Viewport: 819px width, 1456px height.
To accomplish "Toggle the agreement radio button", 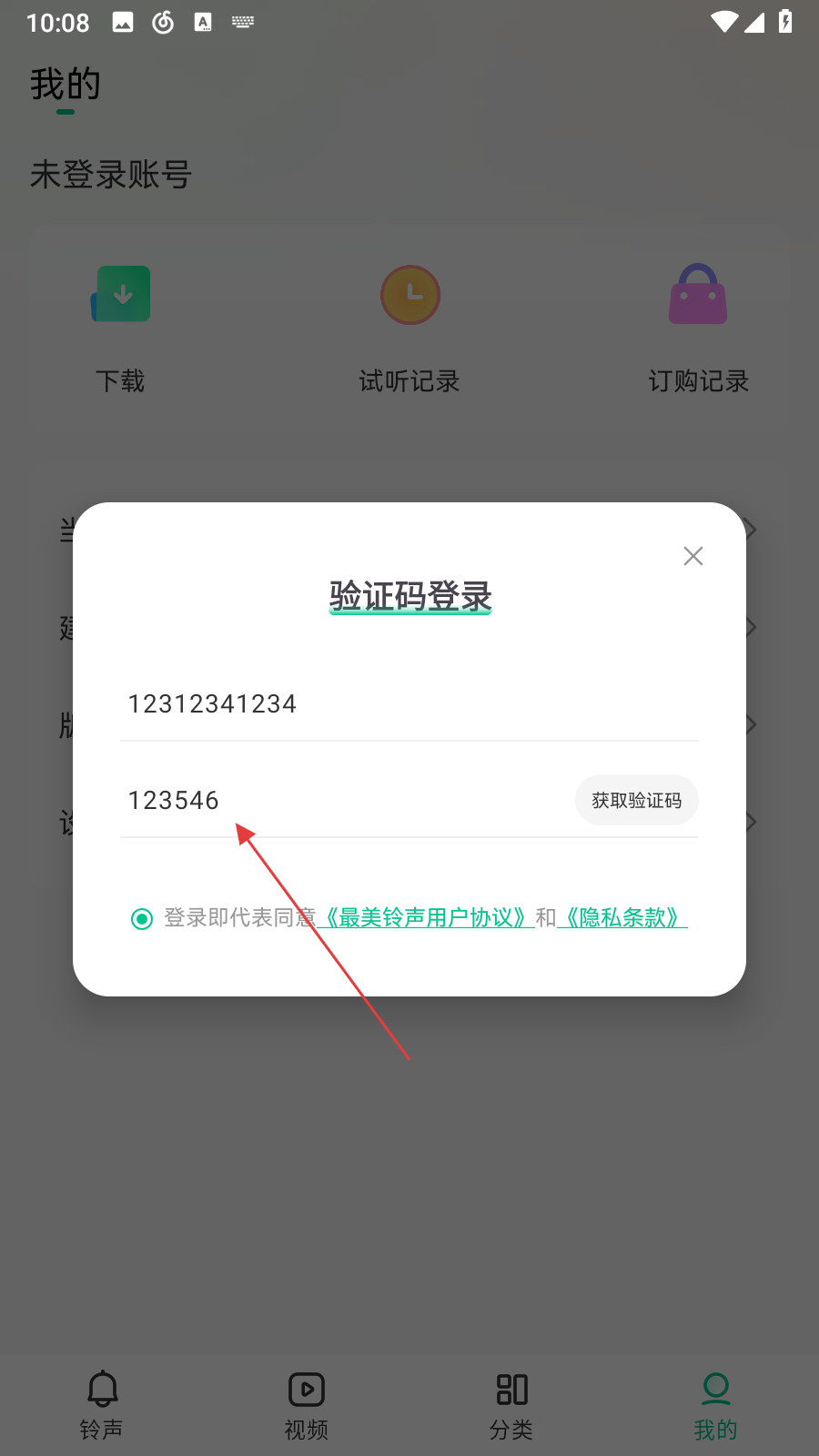I will 142,919.
